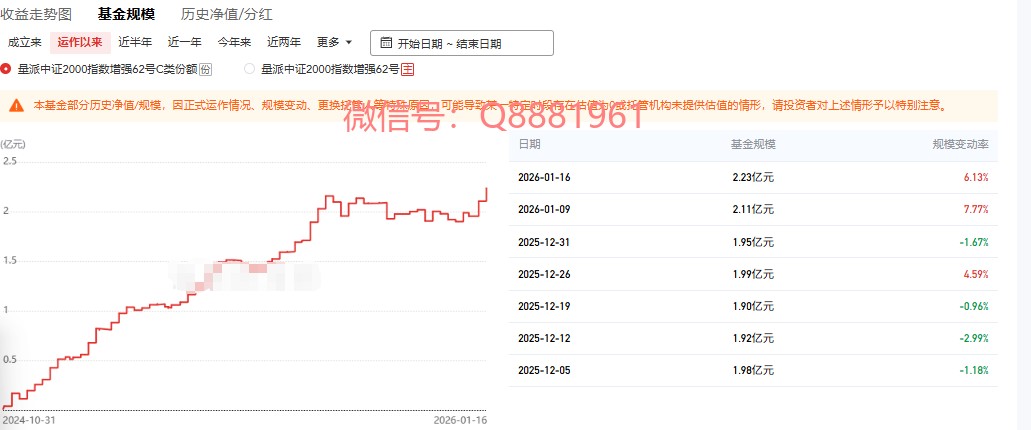The width and height of the screenshot is (1031, 430).
Task: Expand the 更多 range dropdown
Action: tap(334, 42)
